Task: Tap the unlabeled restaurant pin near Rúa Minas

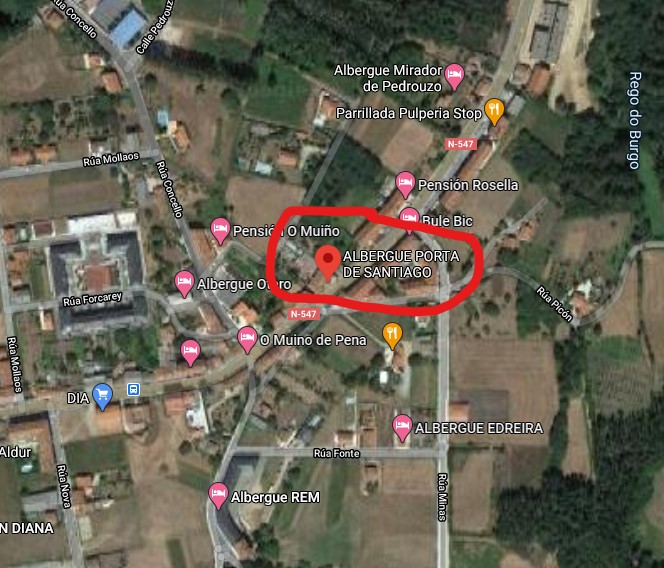Action: click(392, 336)
